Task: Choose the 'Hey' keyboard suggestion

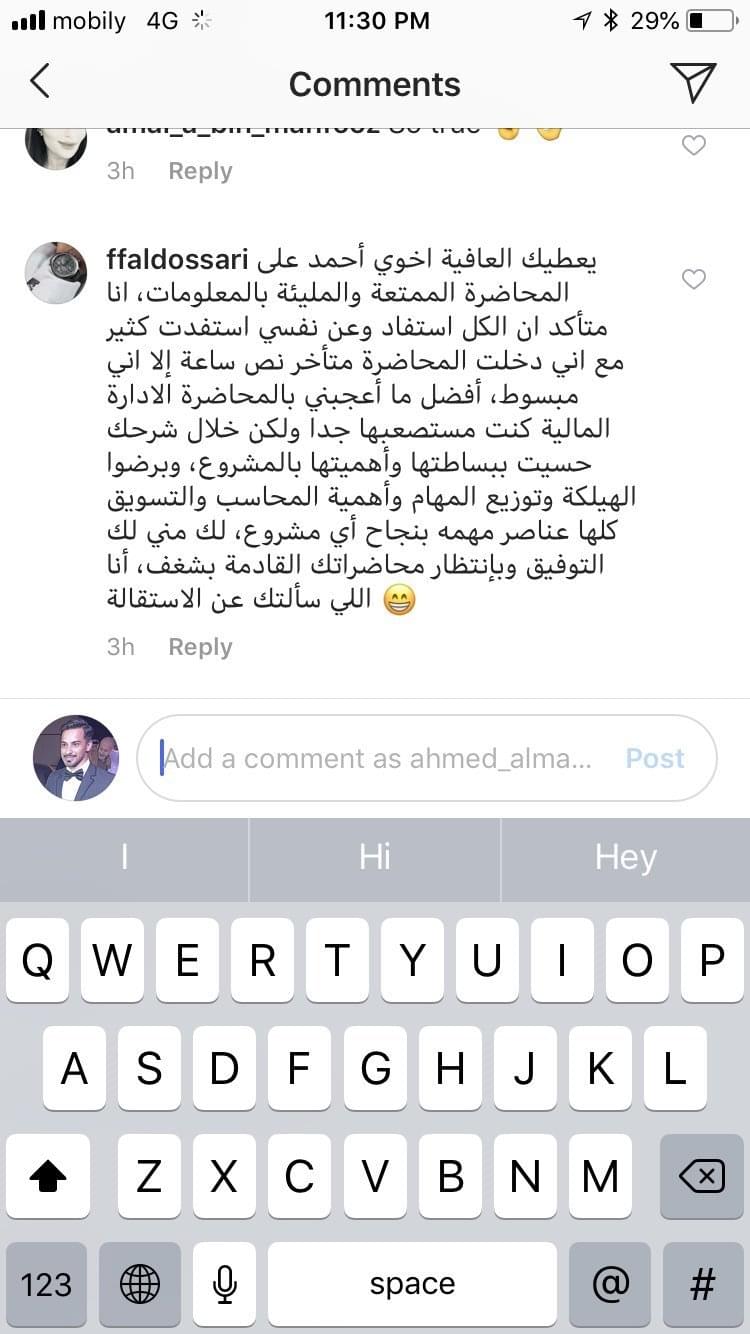Action: (625, 858)
